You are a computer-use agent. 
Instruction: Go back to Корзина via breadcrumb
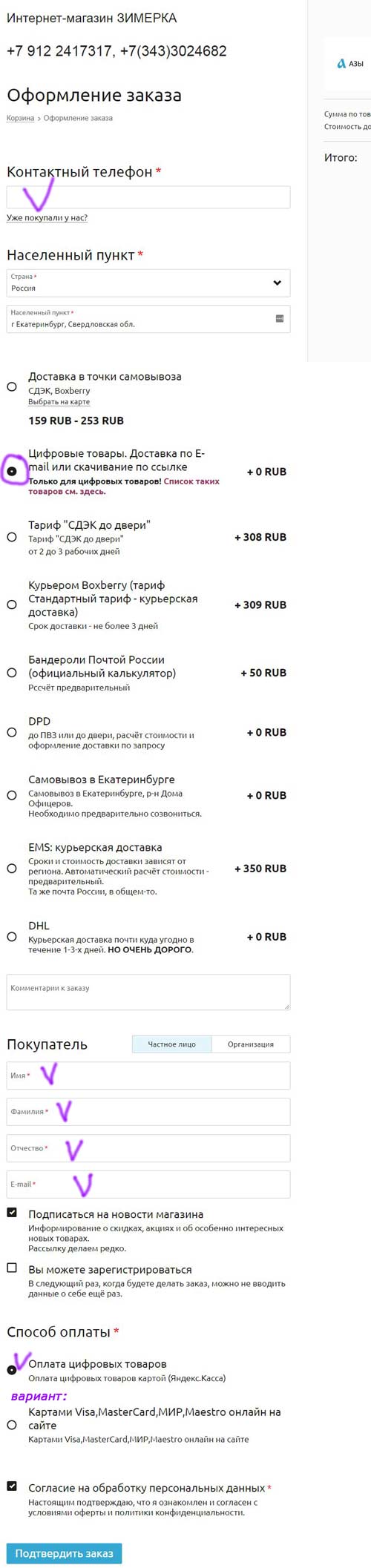tap(20, 118)
